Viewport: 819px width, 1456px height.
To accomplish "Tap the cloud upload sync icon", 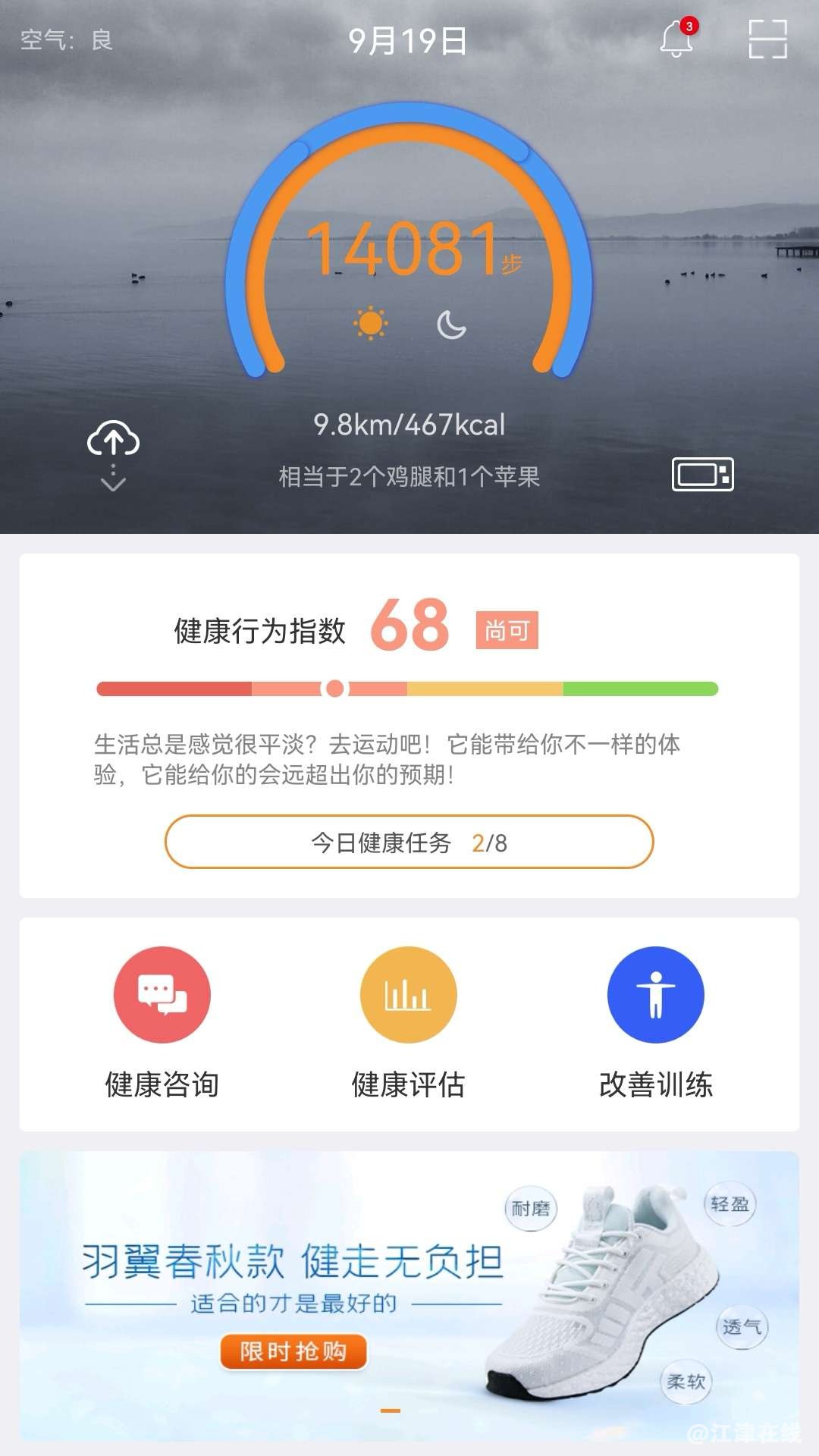I will pos(114,440).
